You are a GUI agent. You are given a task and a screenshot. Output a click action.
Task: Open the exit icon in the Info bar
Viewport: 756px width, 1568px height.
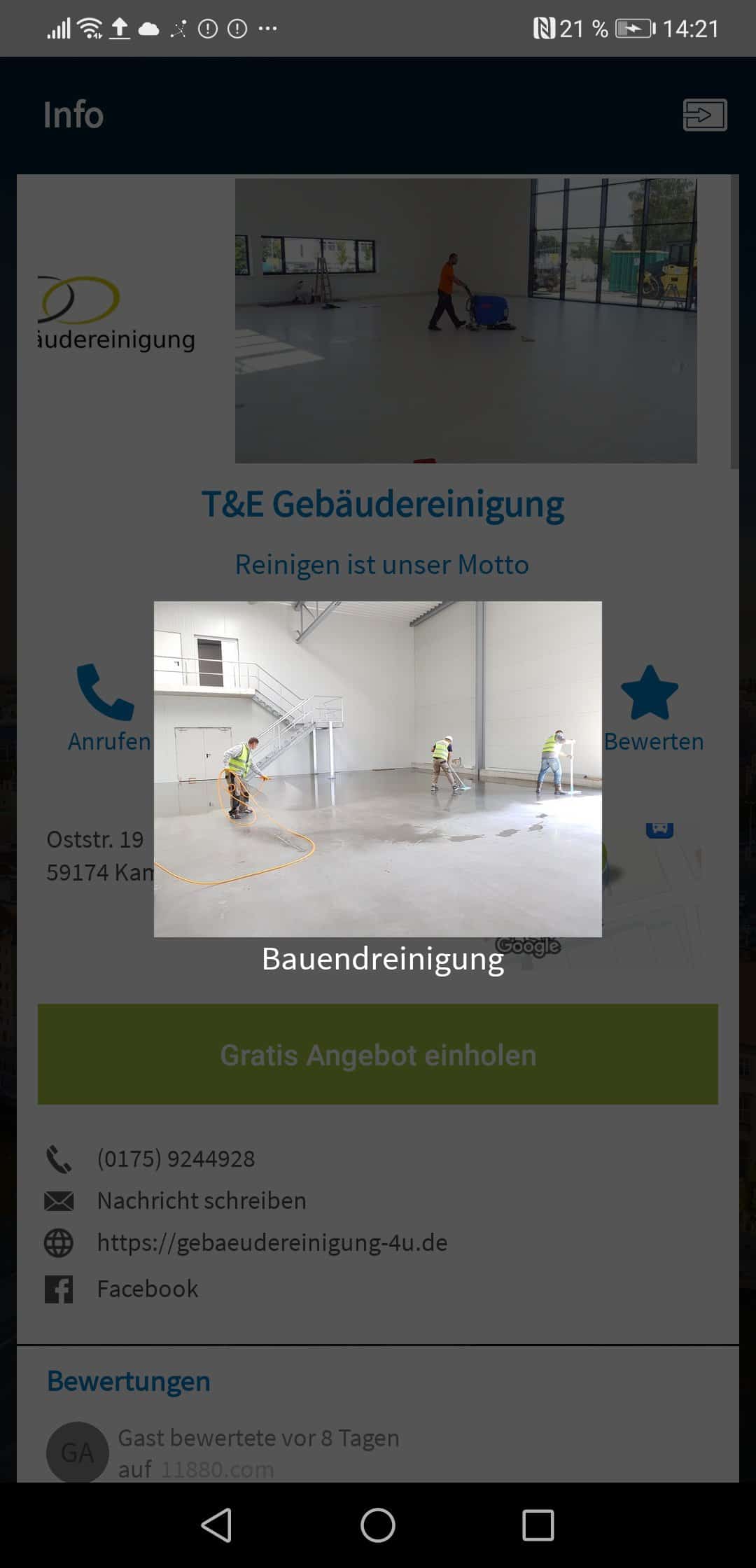(x=705, y=115)
